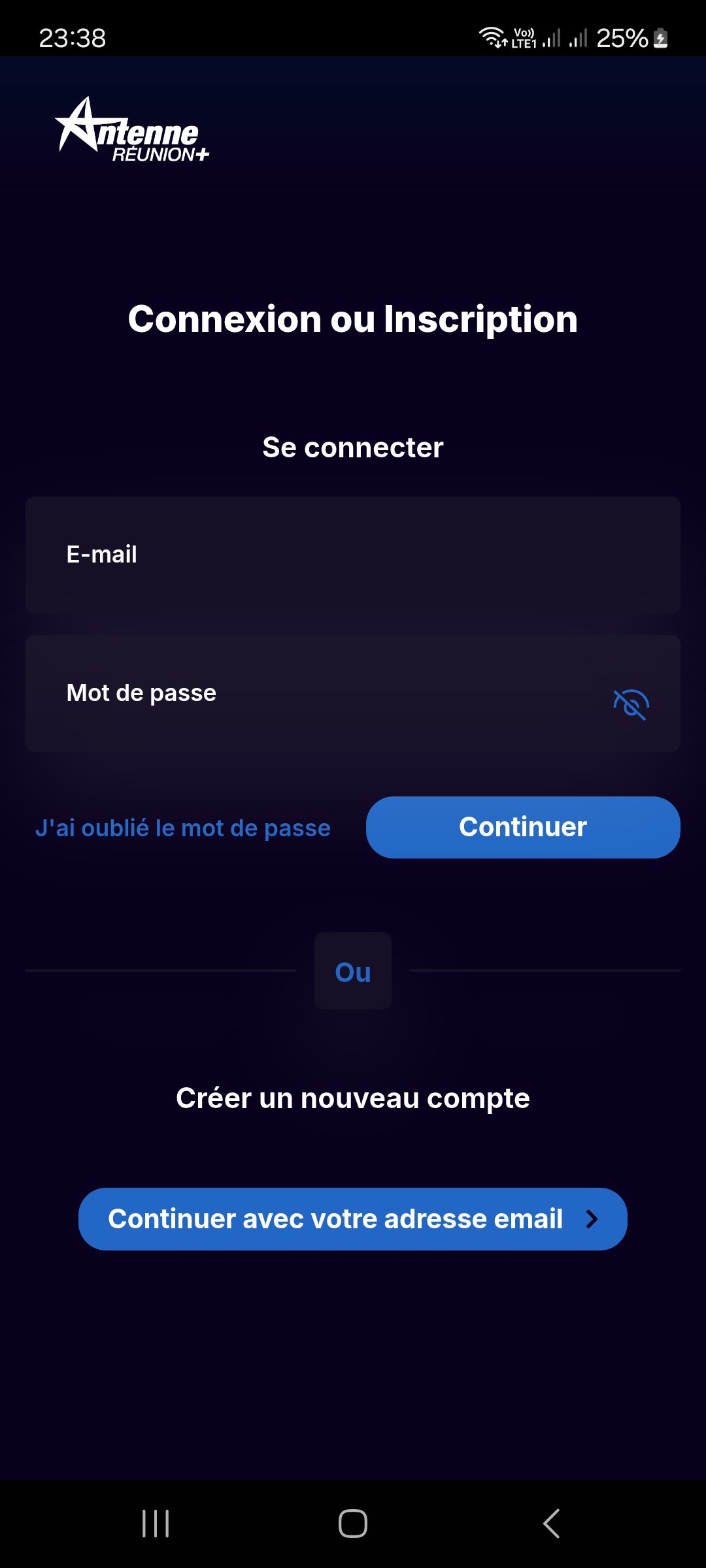Return to the home screen

pos(353,1524)
